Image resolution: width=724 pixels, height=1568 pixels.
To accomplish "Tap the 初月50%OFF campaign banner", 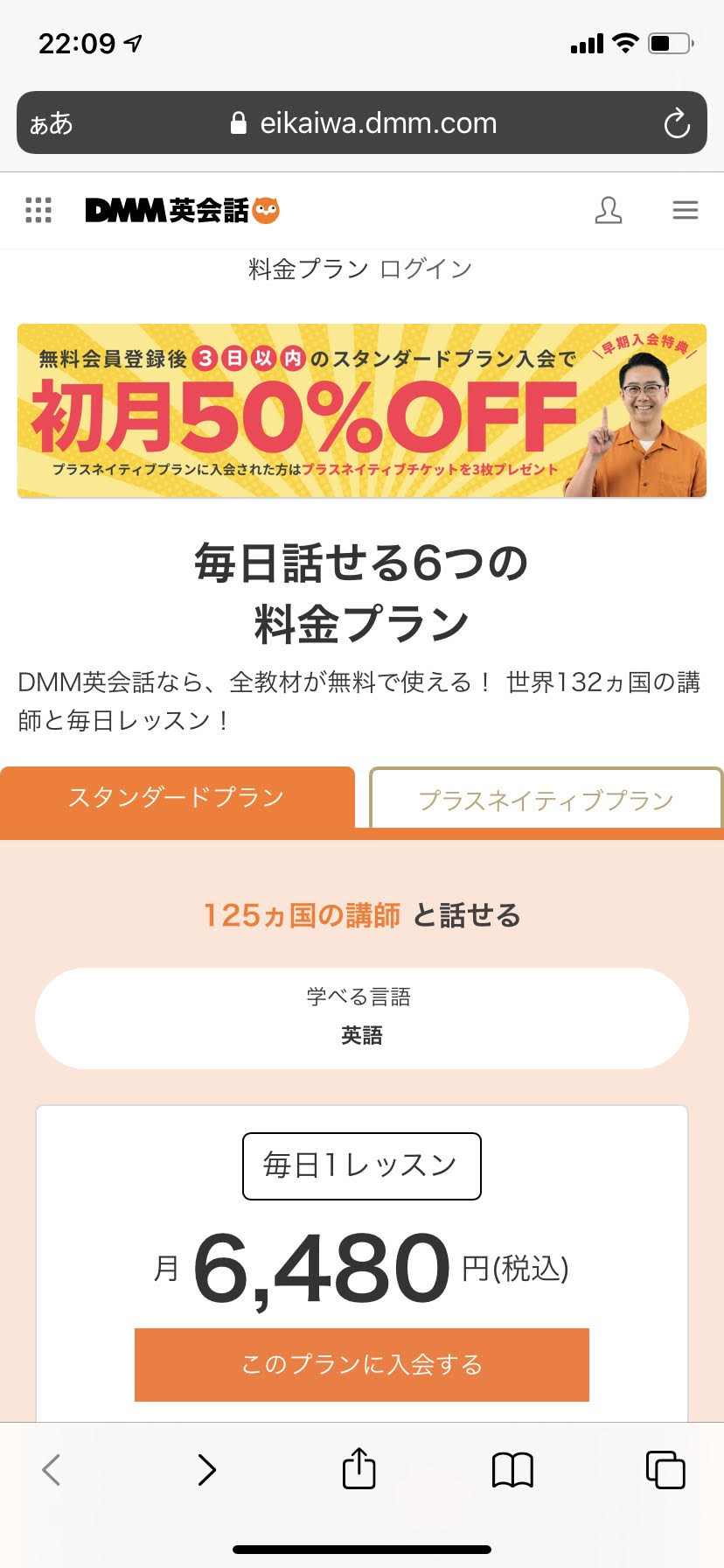I will point(362,410).
